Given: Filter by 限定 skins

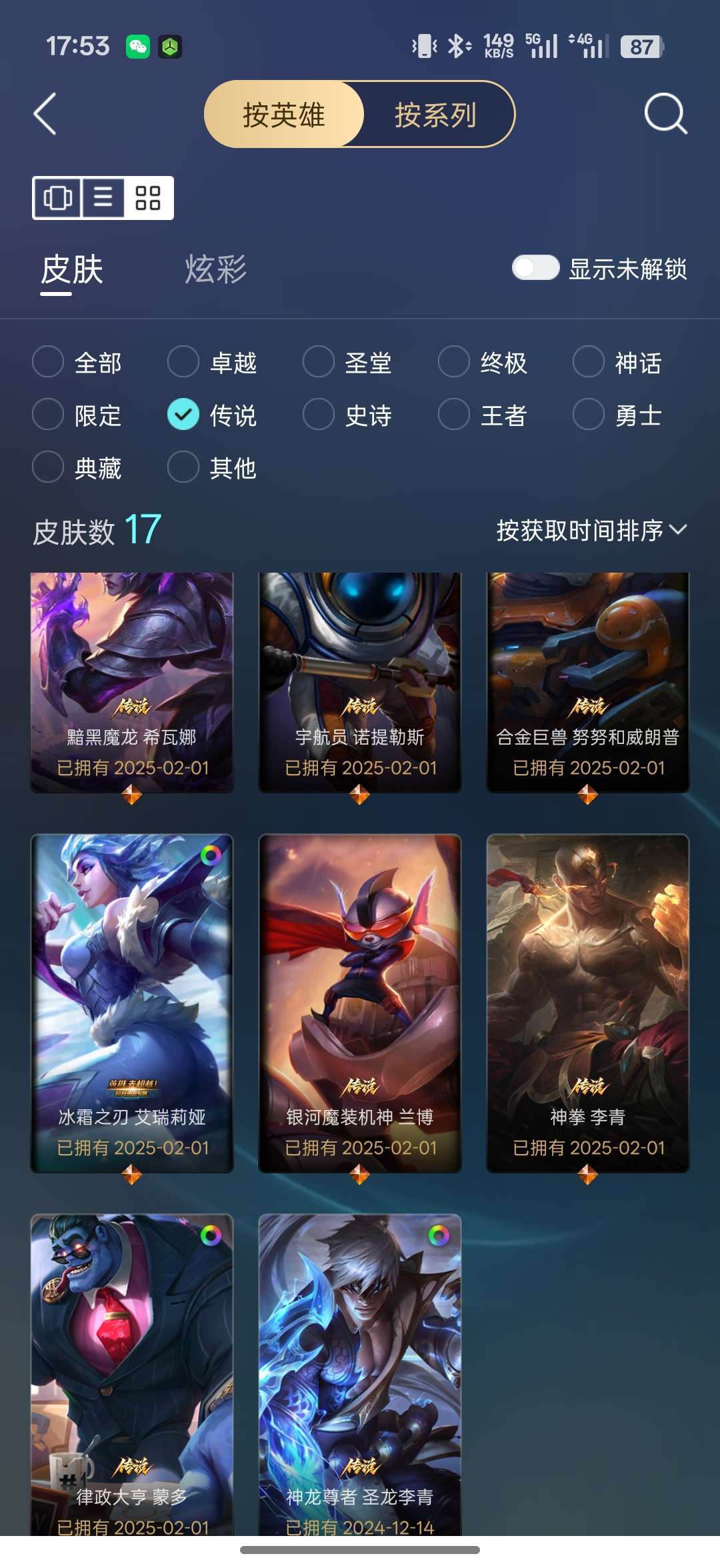Looking at the screenshot, I should (x=48, y=415).
